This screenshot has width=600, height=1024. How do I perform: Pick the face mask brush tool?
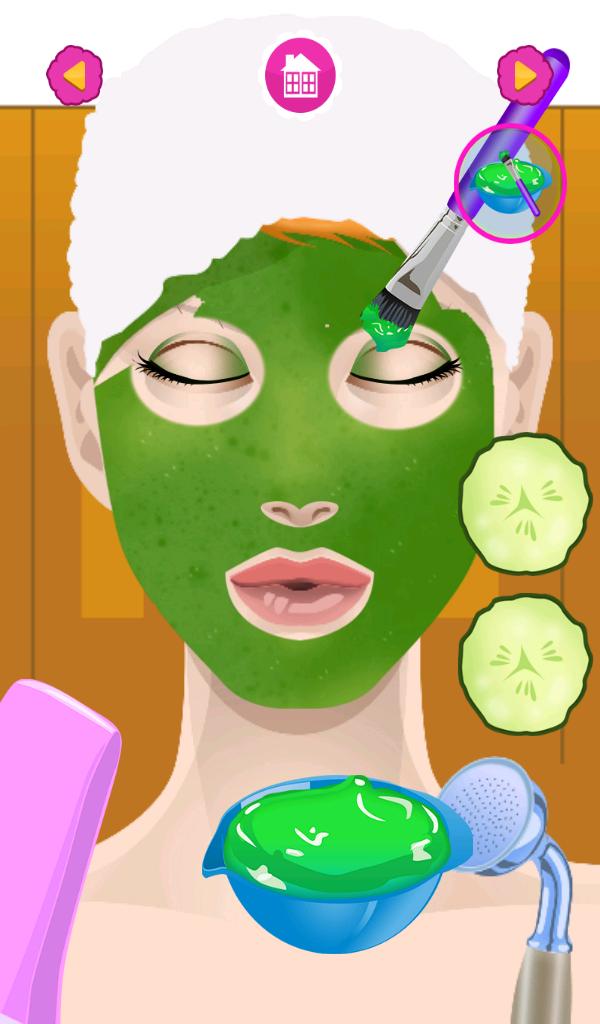click(x=511, y=182)
